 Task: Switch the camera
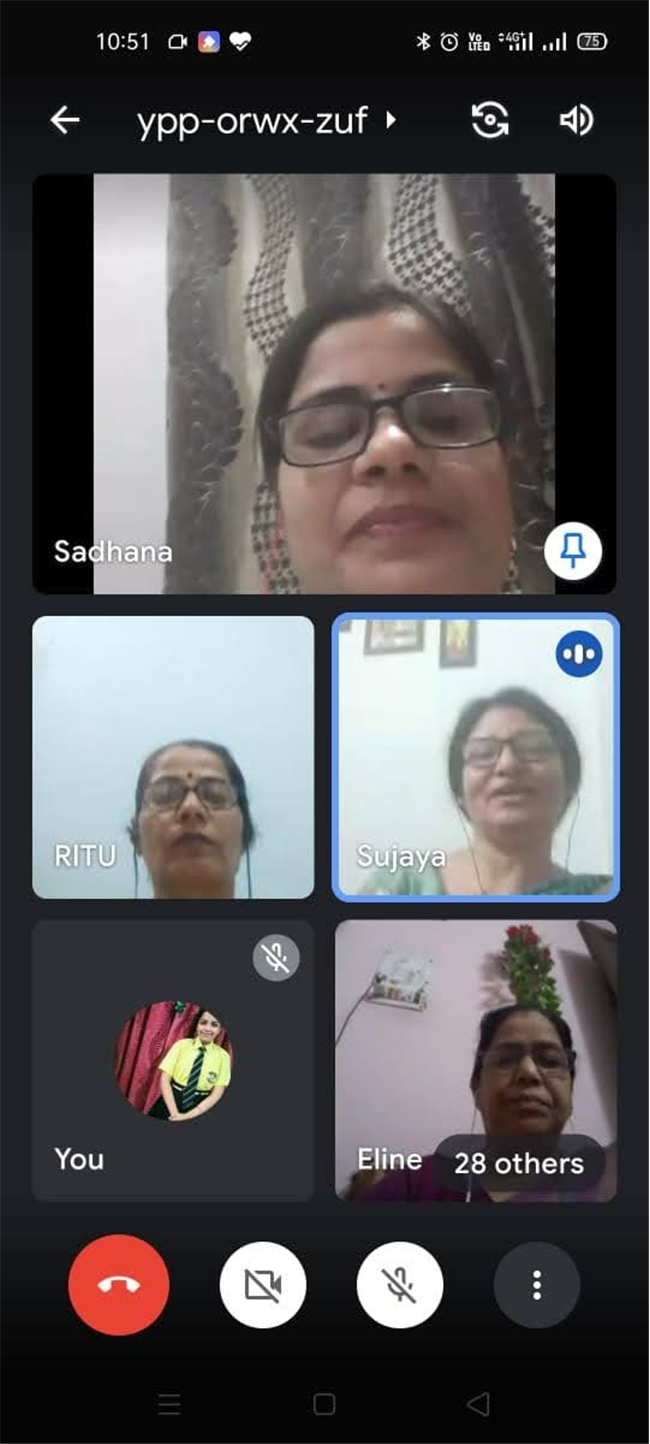(x=490, y=121)
